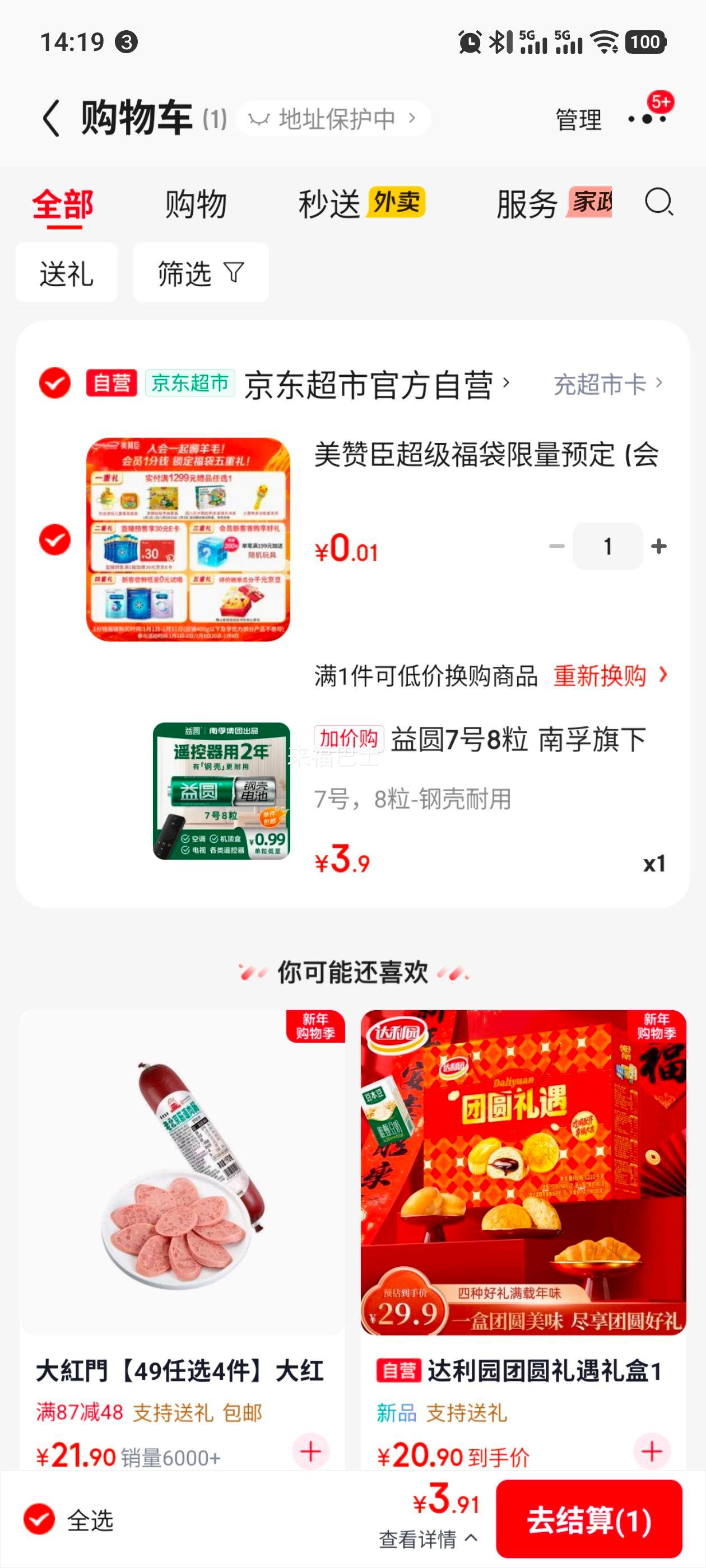The image size is (706, 1568).
Task: Click the back arrow to leave the cart
Action: [51, 119]
